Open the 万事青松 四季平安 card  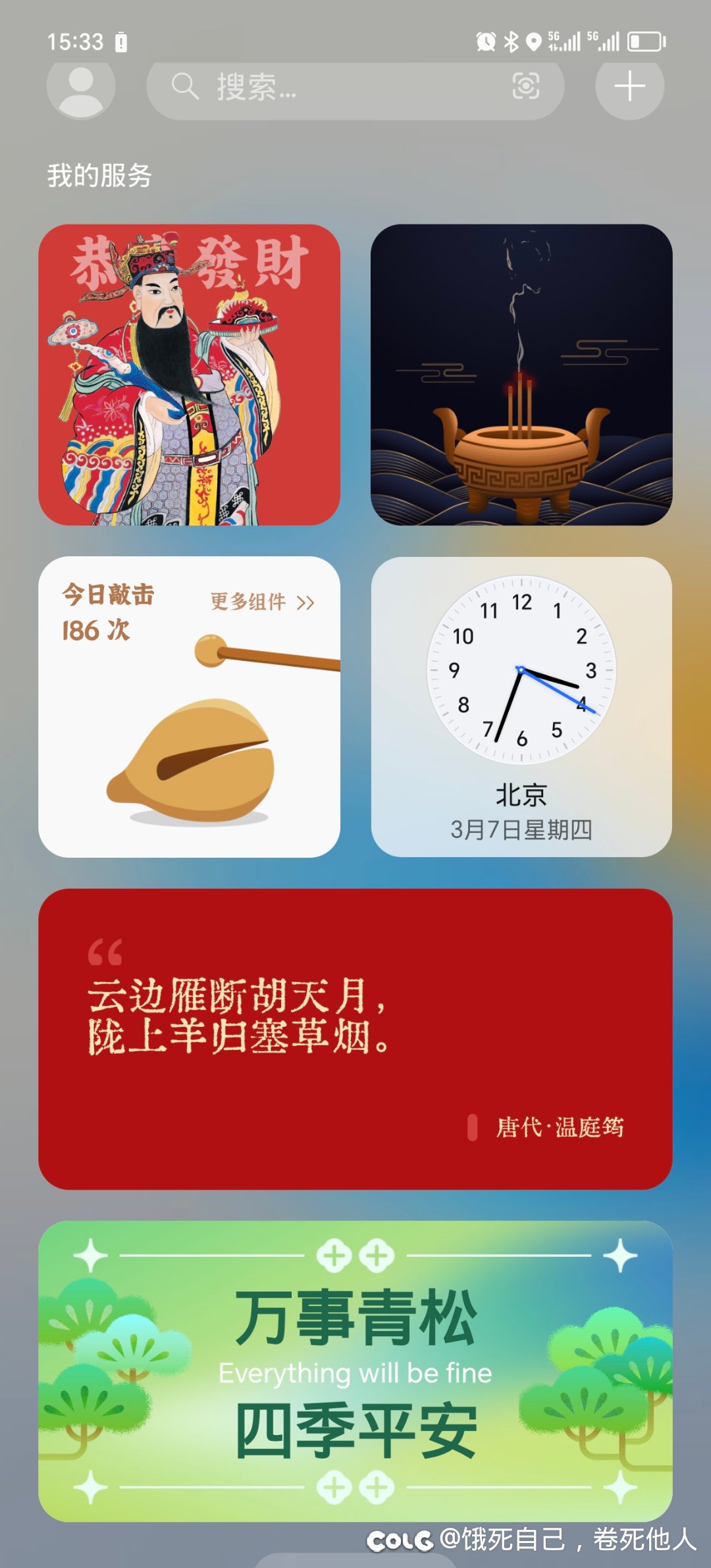(355, 1371)
